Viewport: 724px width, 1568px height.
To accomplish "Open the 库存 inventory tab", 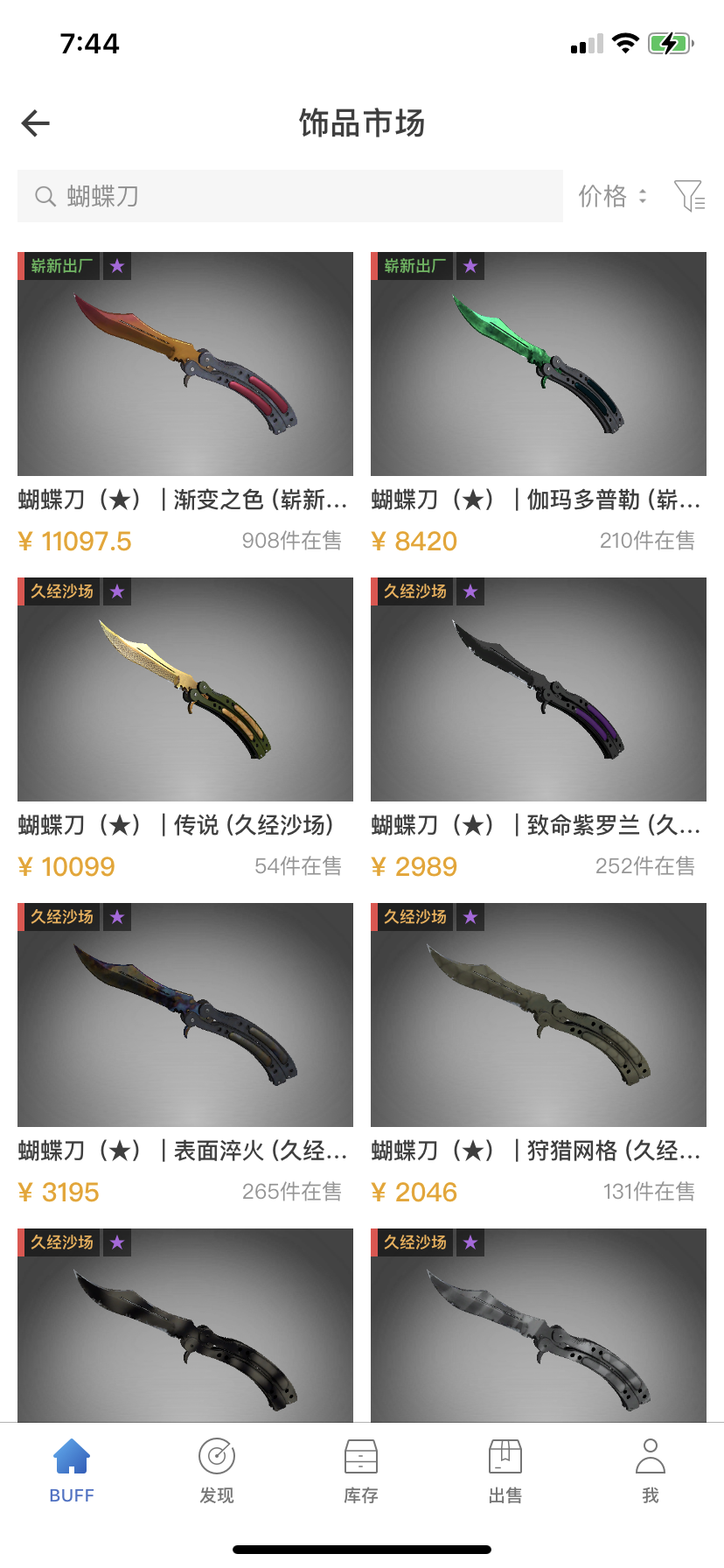I will 361,1470.
